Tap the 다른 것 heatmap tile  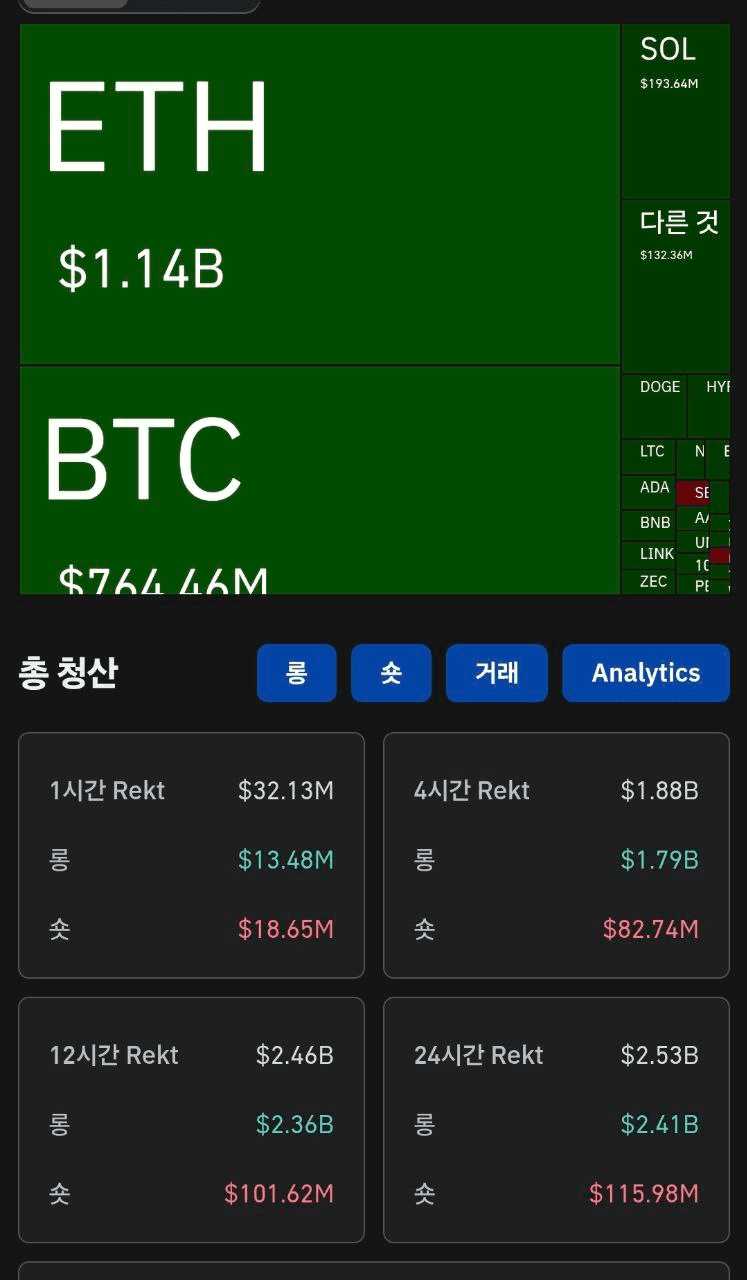(x=676, y=285)
